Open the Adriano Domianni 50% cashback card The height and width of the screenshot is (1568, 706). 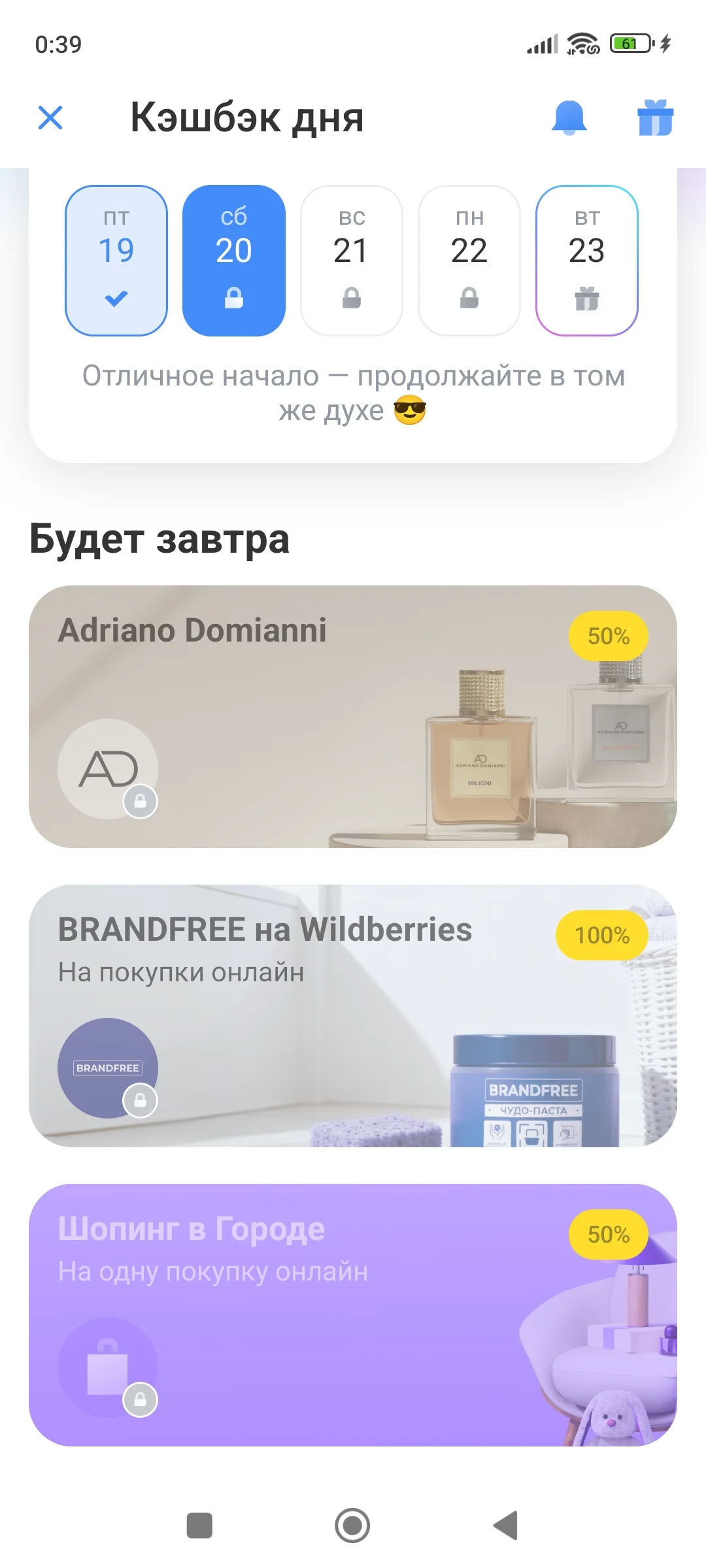point(353,717)
